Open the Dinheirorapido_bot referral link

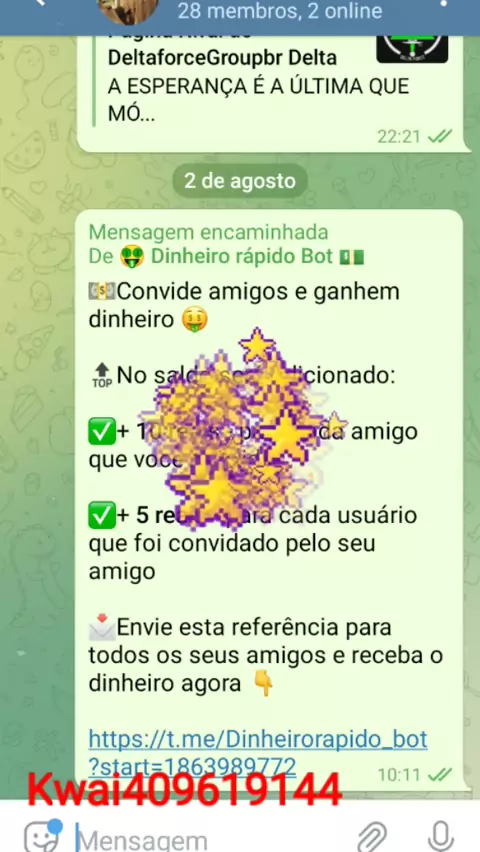pyautogui.click(x=258, y=754)
